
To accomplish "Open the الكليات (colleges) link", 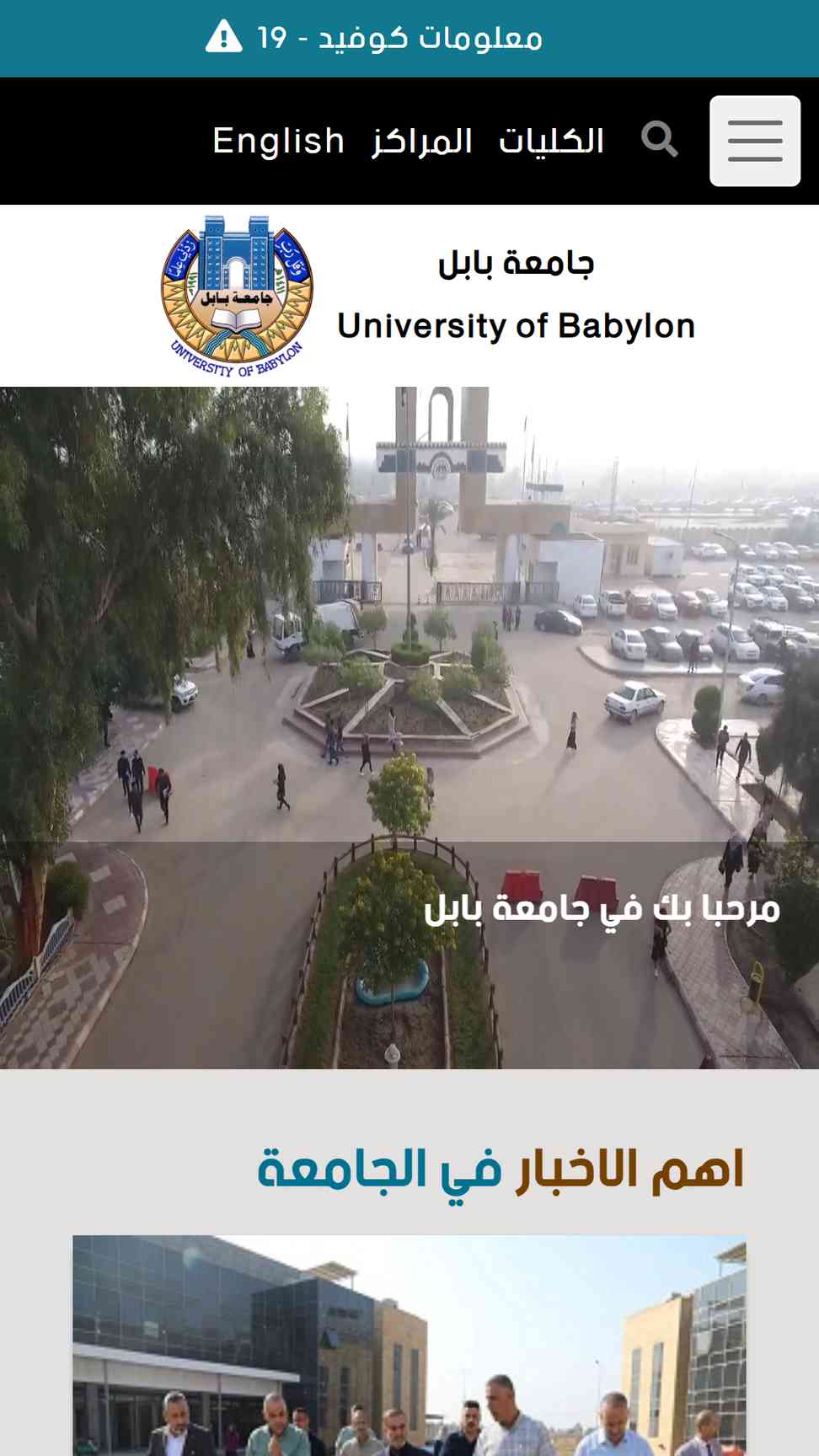I will click(552, 141).
